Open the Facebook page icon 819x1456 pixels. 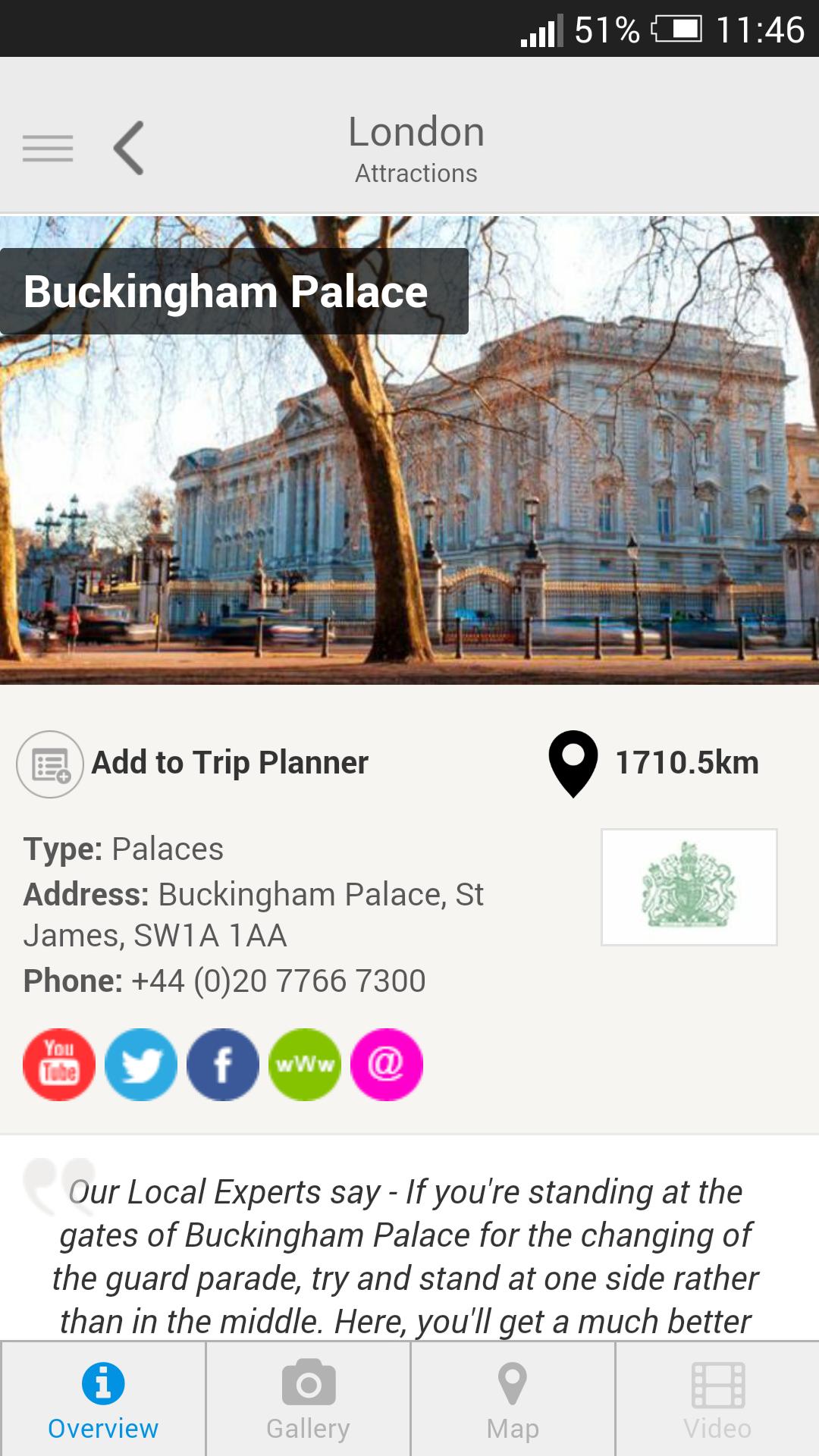tap(223, 1064)
